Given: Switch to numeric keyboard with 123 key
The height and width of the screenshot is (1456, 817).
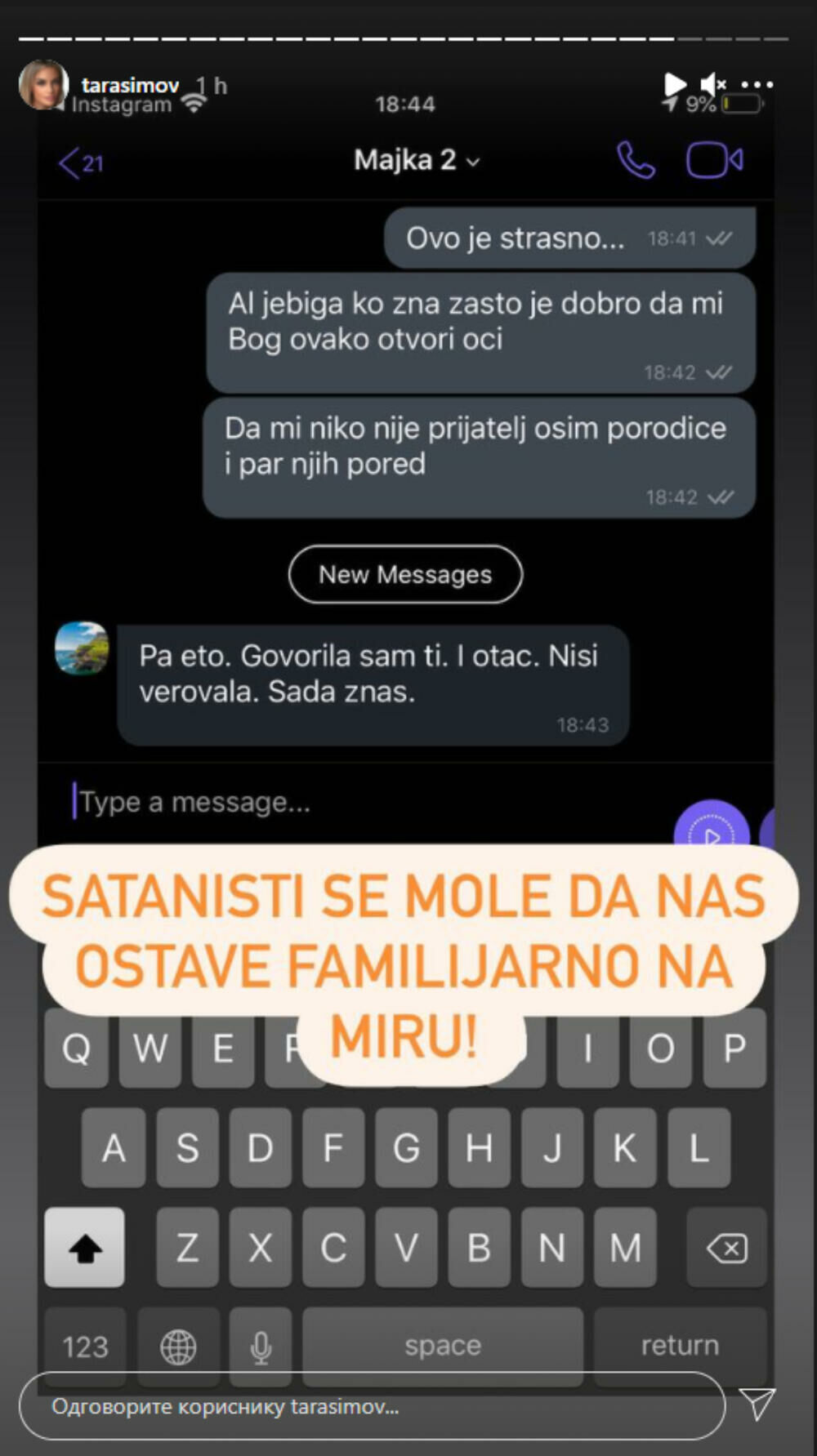Looking at the screenshot, I should [84, 1346].
